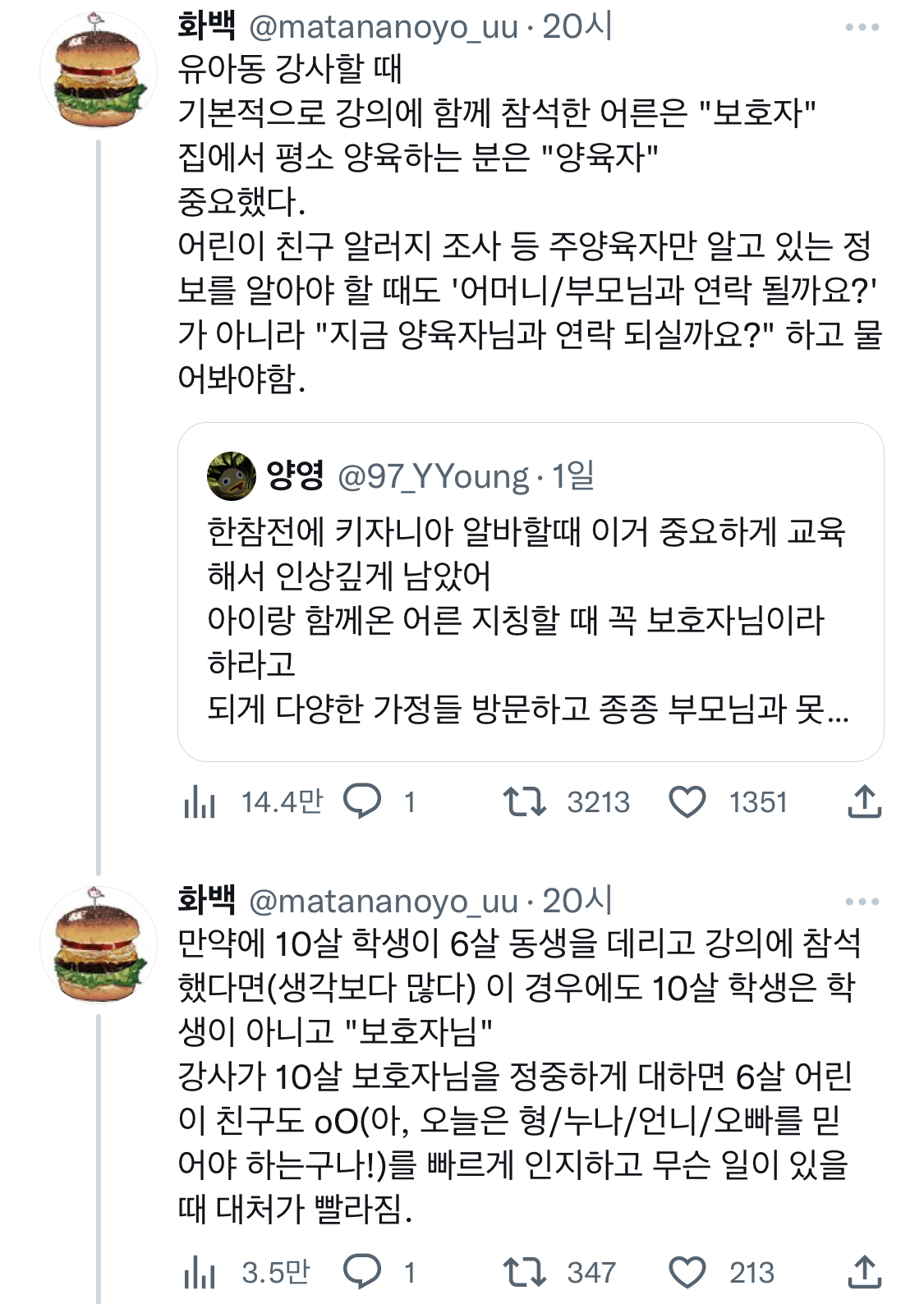Open more options menu on the second tweet

(x=862, y=902)
